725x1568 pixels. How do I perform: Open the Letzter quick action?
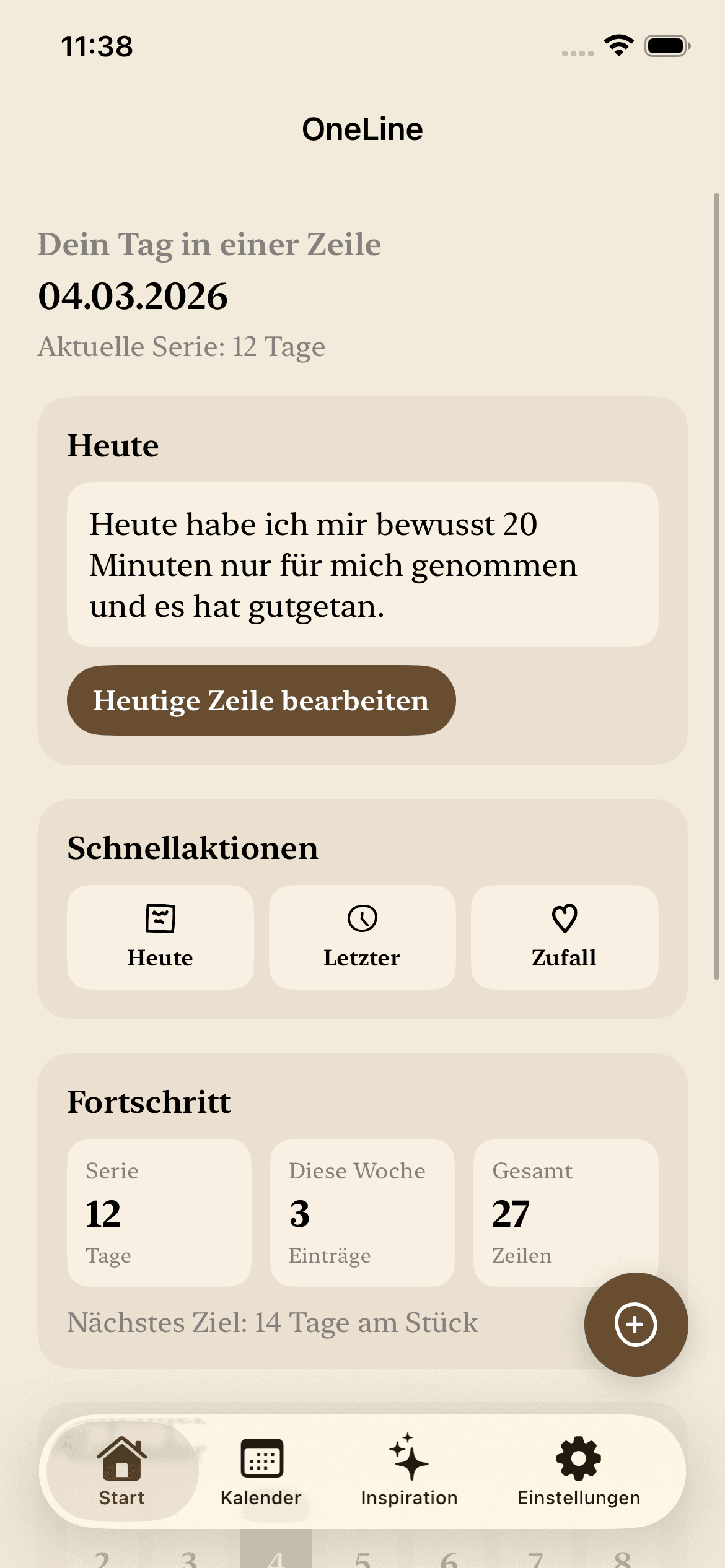pyautogui.click(x=362, y=937)
